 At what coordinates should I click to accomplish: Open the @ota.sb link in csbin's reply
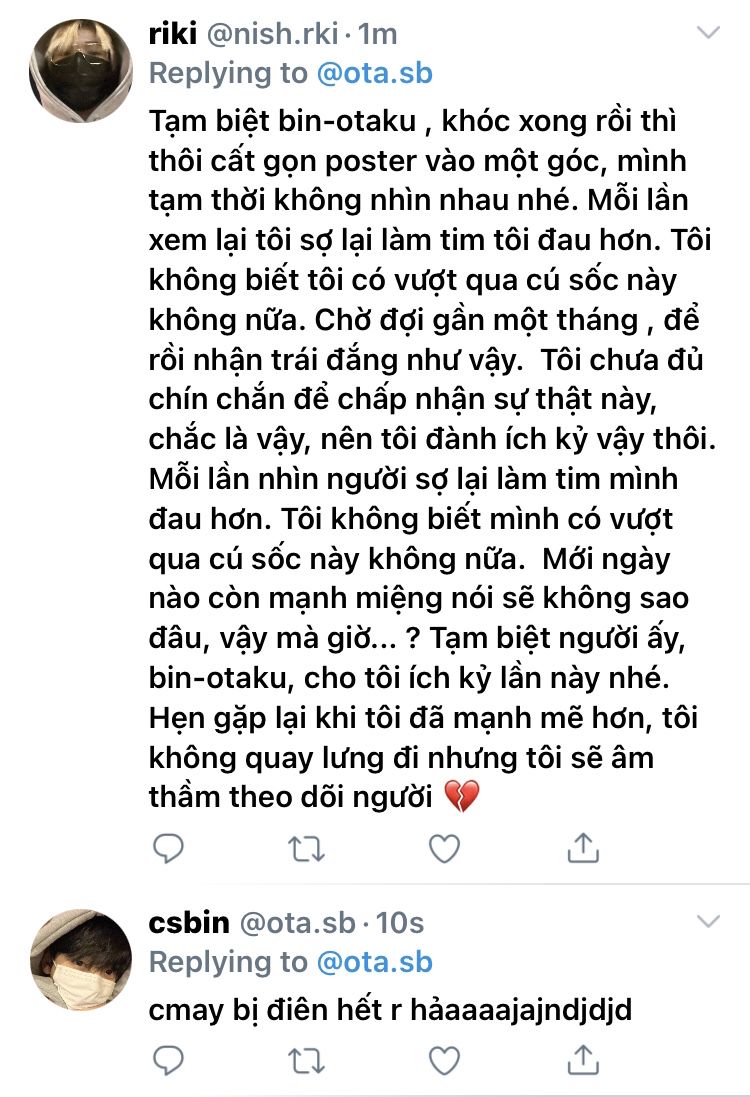(x=375, y=962)
